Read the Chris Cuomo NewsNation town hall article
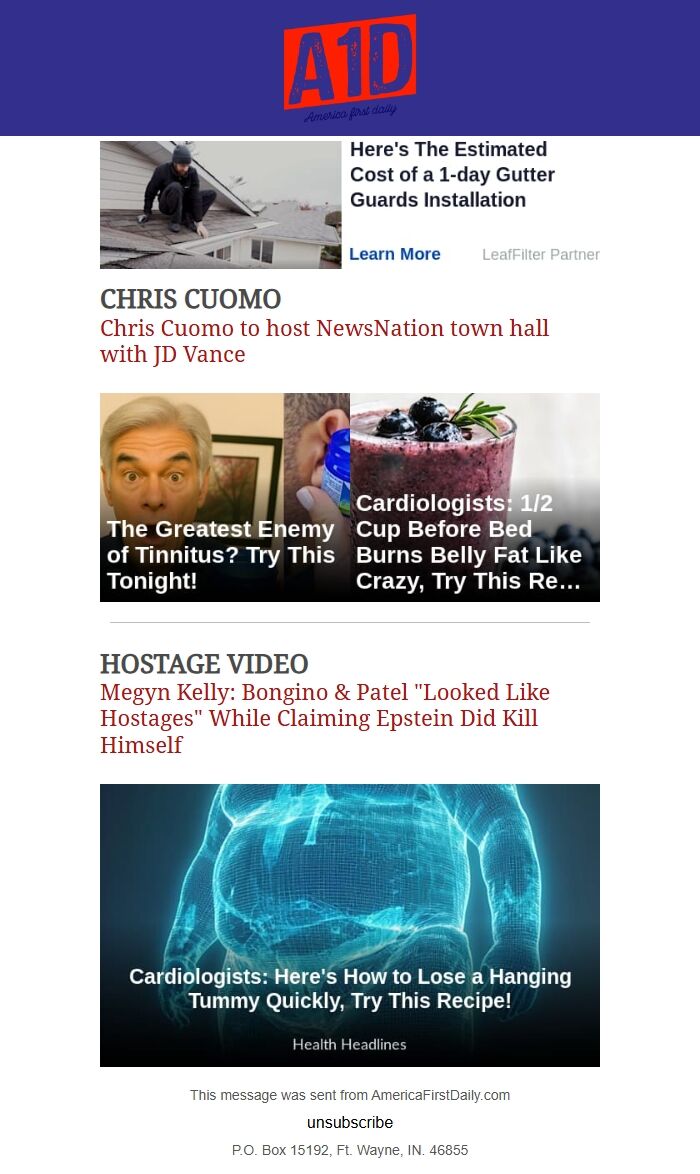This screenshot has width=700, height=1174. 324,341
